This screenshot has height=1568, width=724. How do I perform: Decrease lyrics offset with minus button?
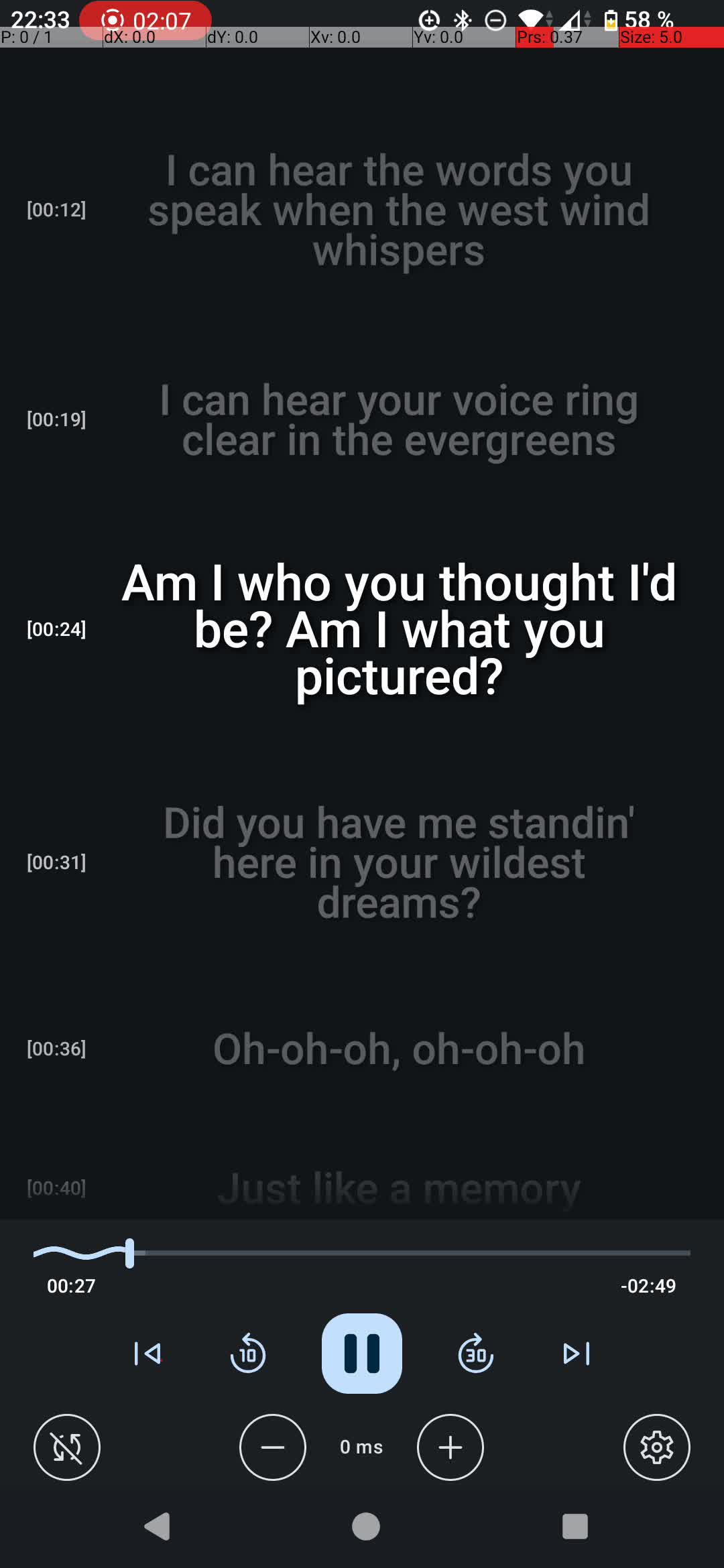point(272,1447)
